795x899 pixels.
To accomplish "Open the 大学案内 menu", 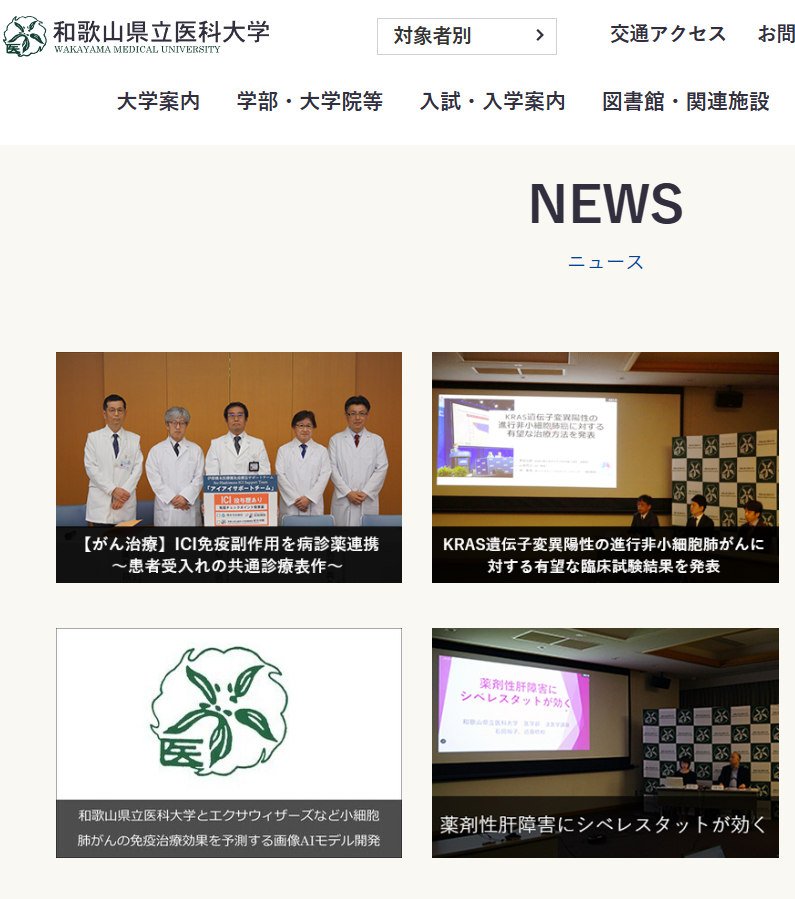I will pos(158,101).
